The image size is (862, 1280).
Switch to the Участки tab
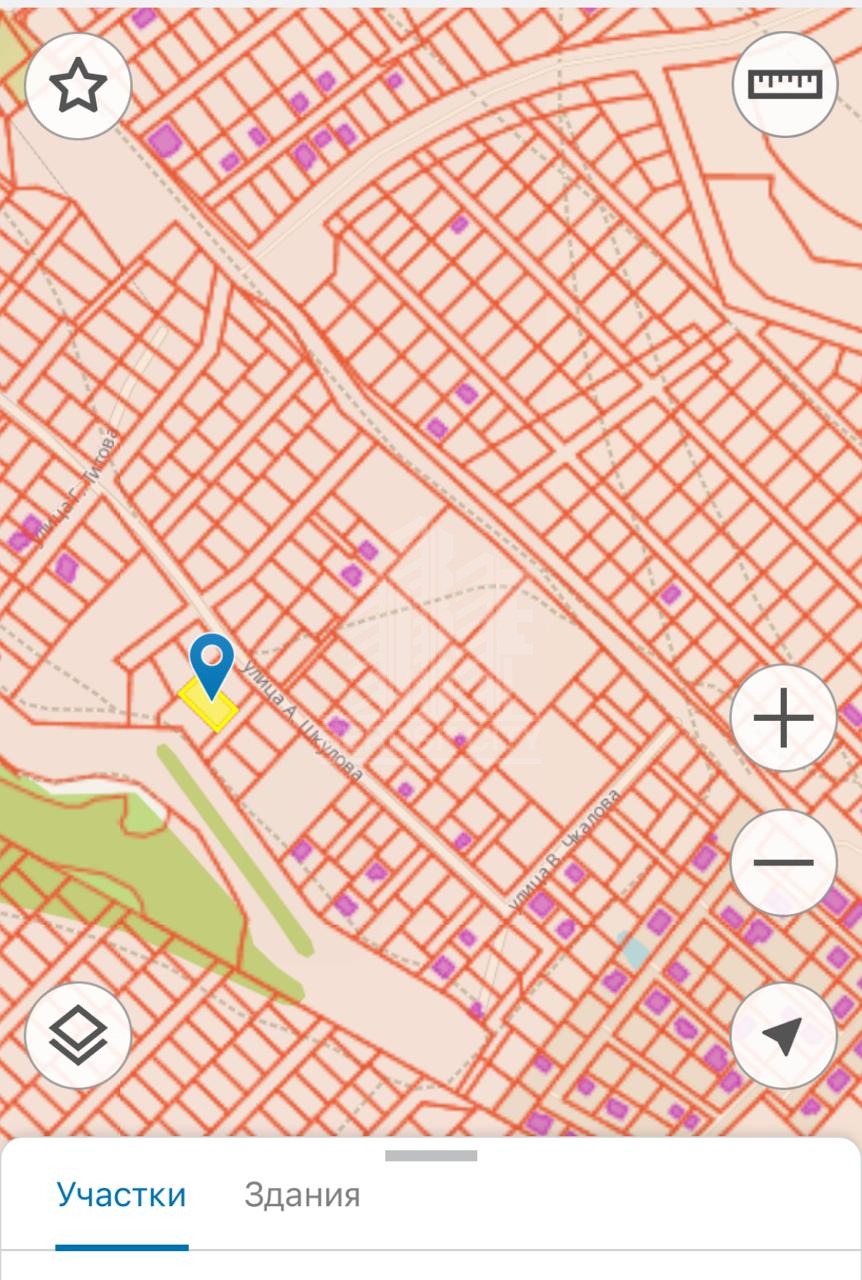tap(121, 1195)
